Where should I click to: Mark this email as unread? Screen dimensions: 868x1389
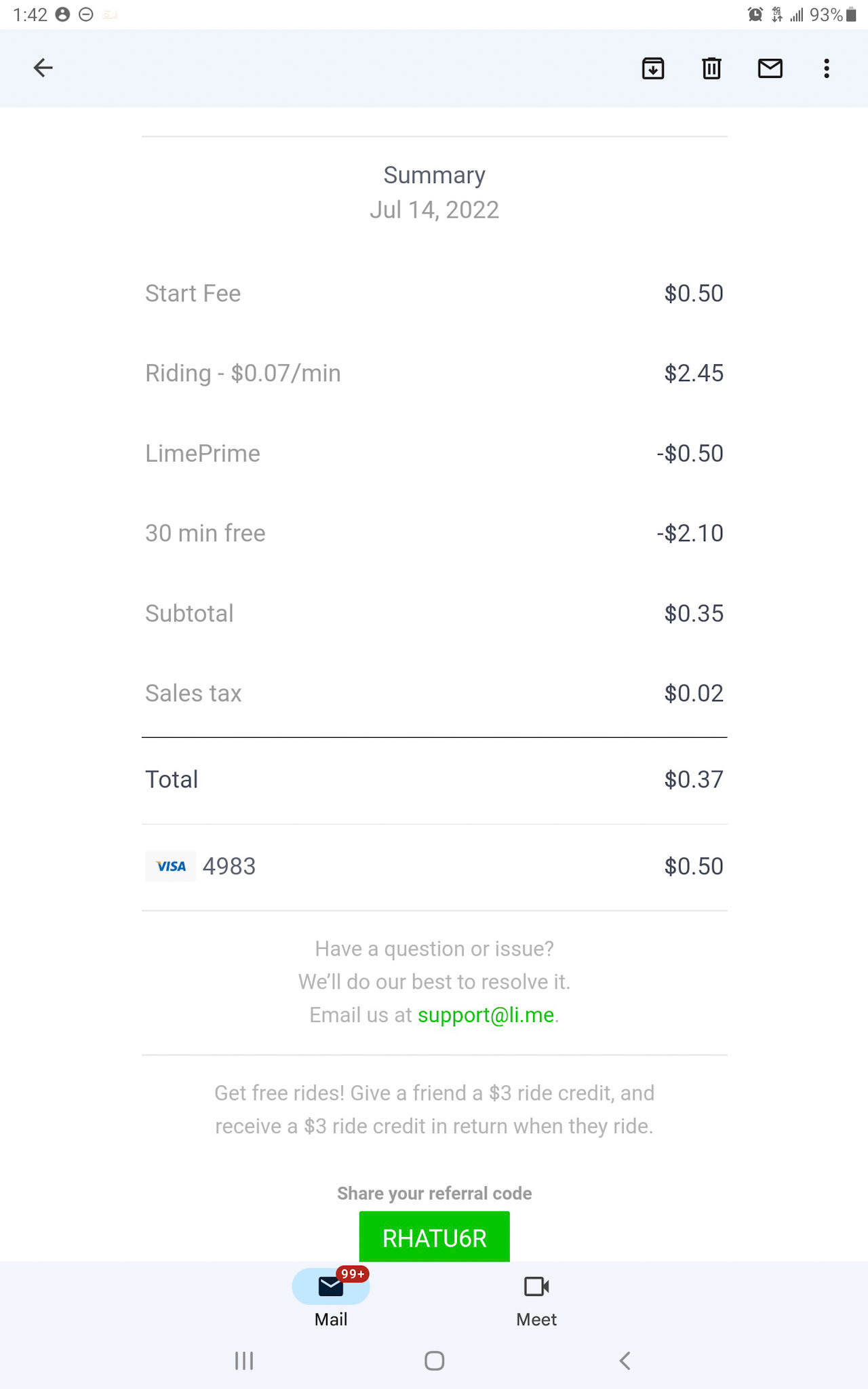770,69
